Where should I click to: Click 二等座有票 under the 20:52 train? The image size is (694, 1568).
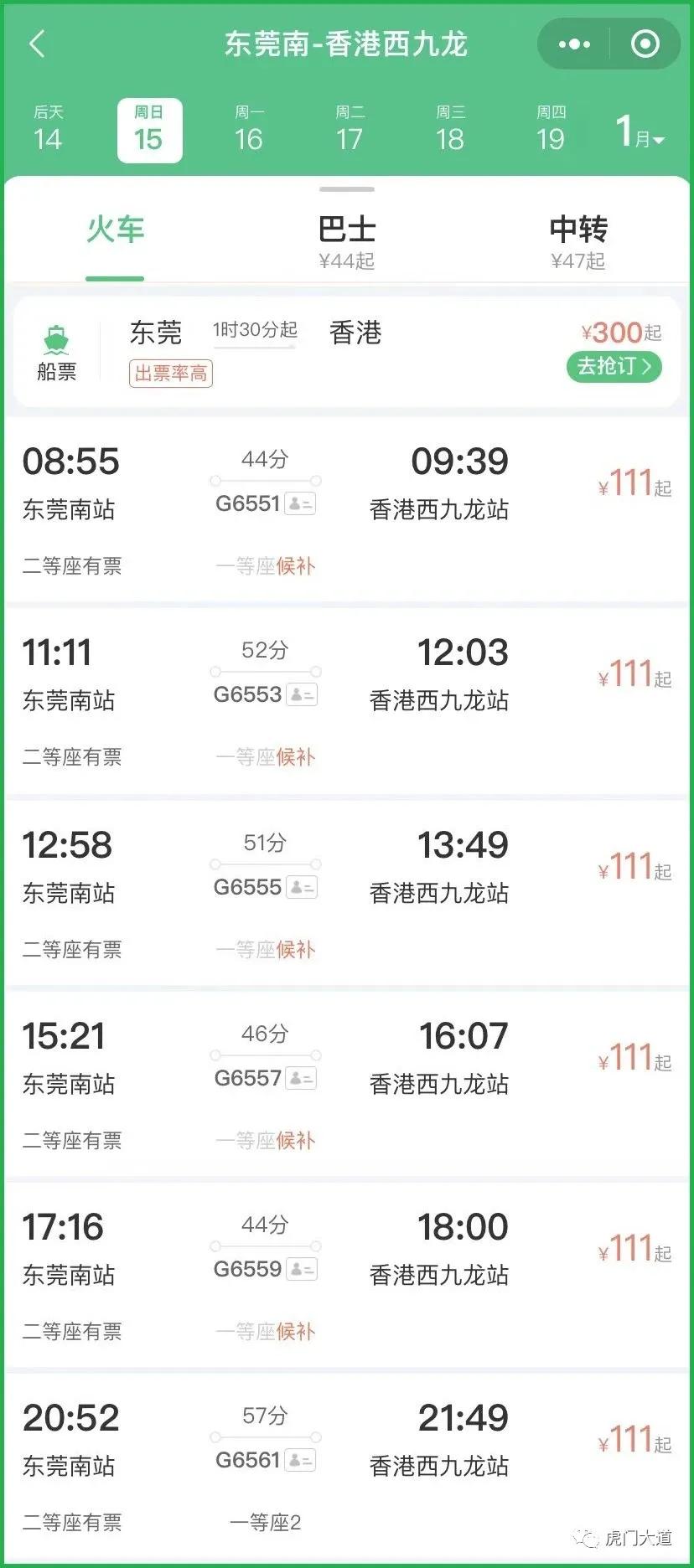click(71, 1523)
